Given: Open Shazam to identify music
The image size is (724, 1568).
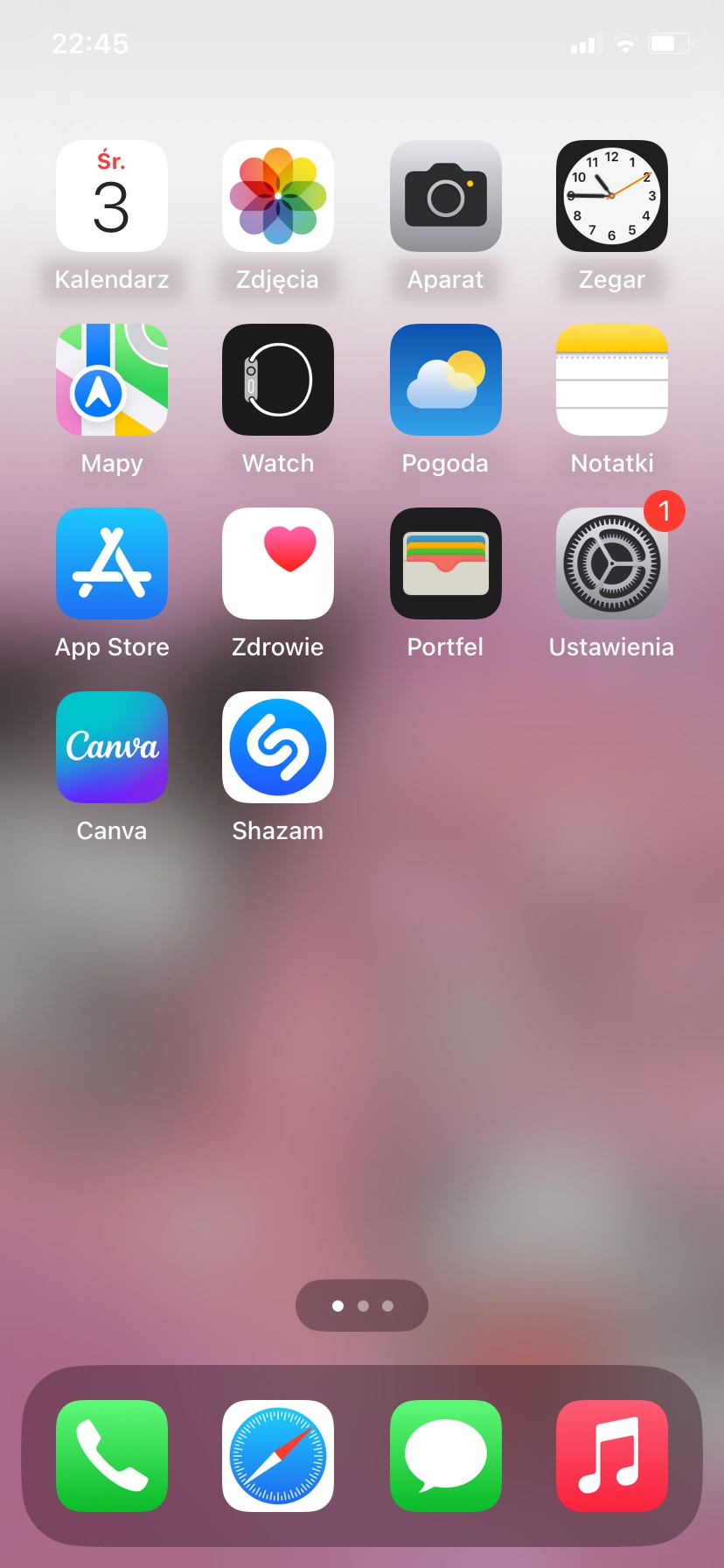Looking at the screenshot, I should coord(278,747).
